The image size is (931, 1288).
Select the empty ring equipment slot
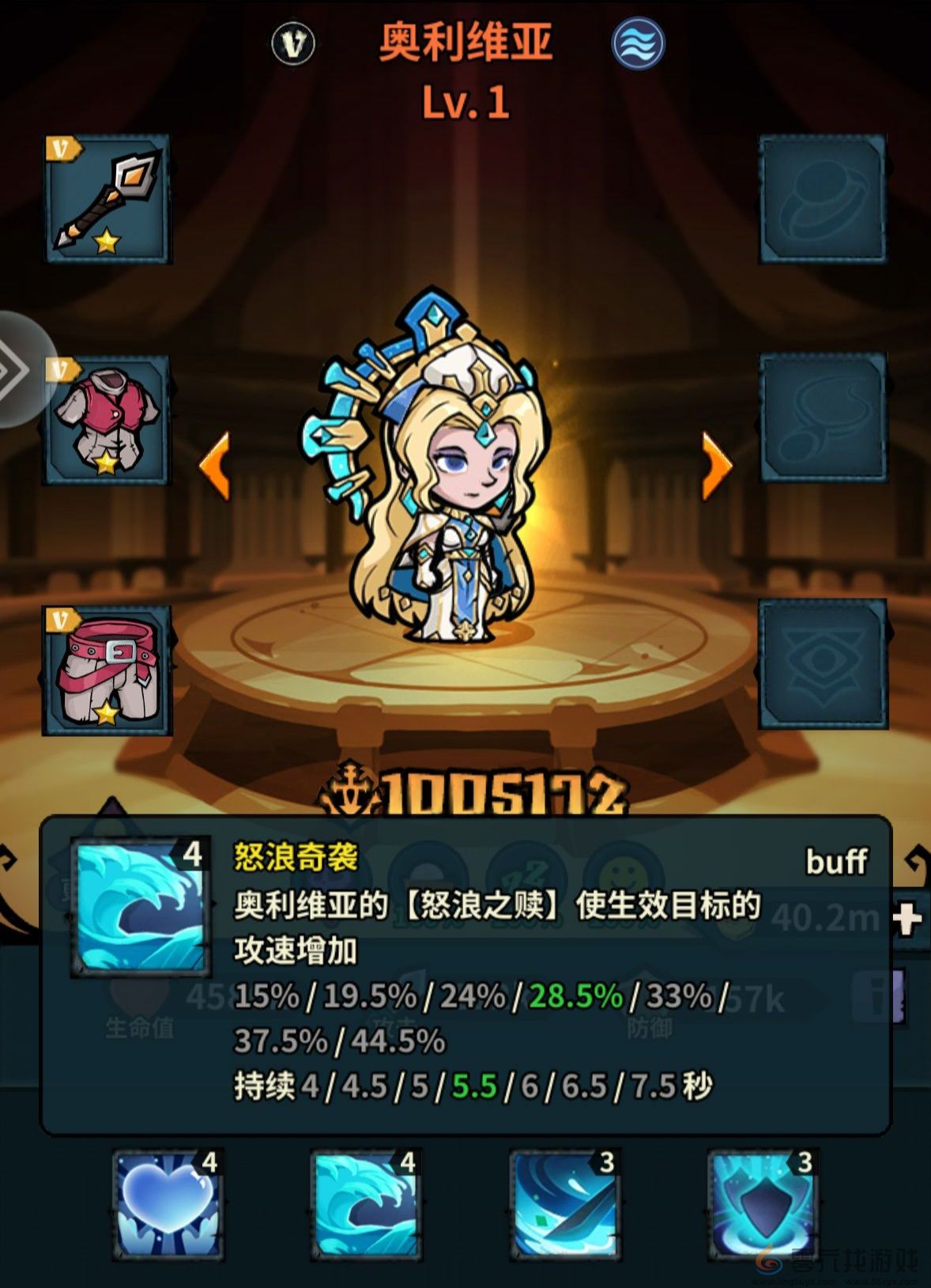(823, 198)
